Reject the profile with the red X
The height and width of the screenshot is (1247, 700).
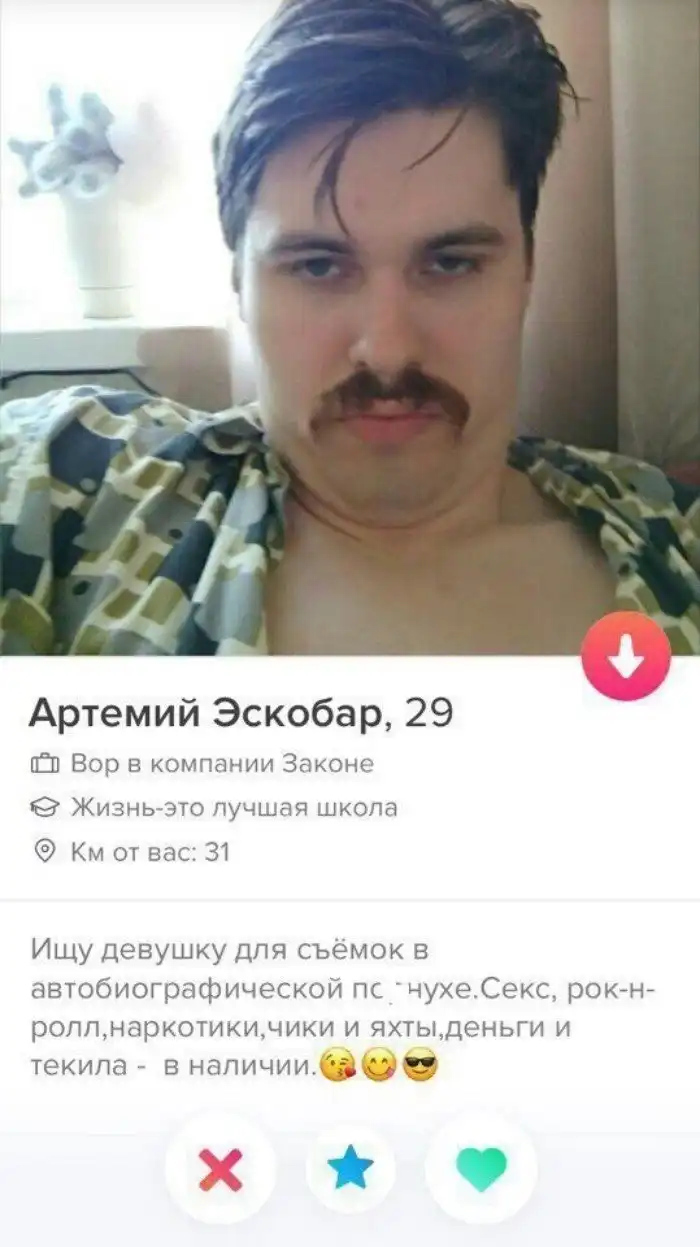220,1169
